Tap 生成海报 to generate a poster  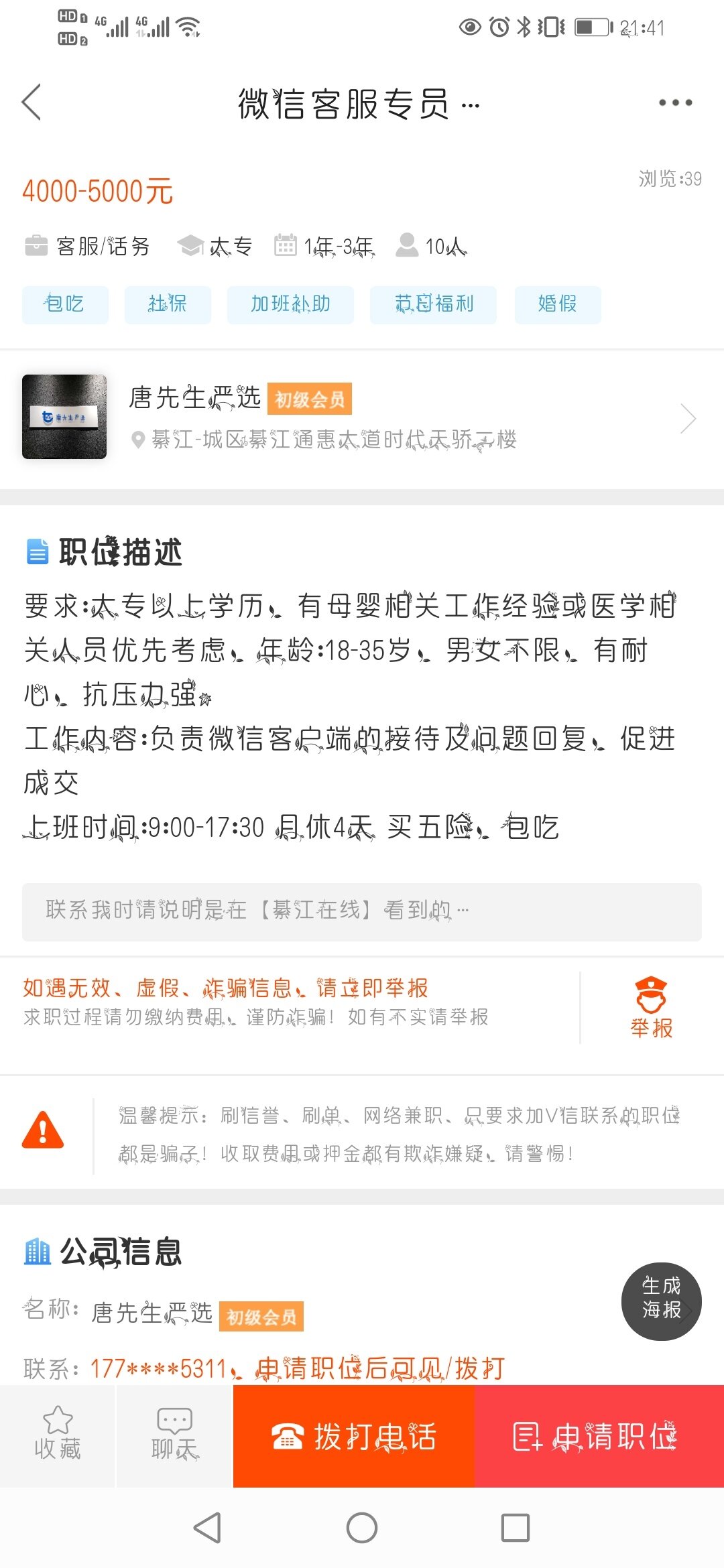tap(661, 1301)
